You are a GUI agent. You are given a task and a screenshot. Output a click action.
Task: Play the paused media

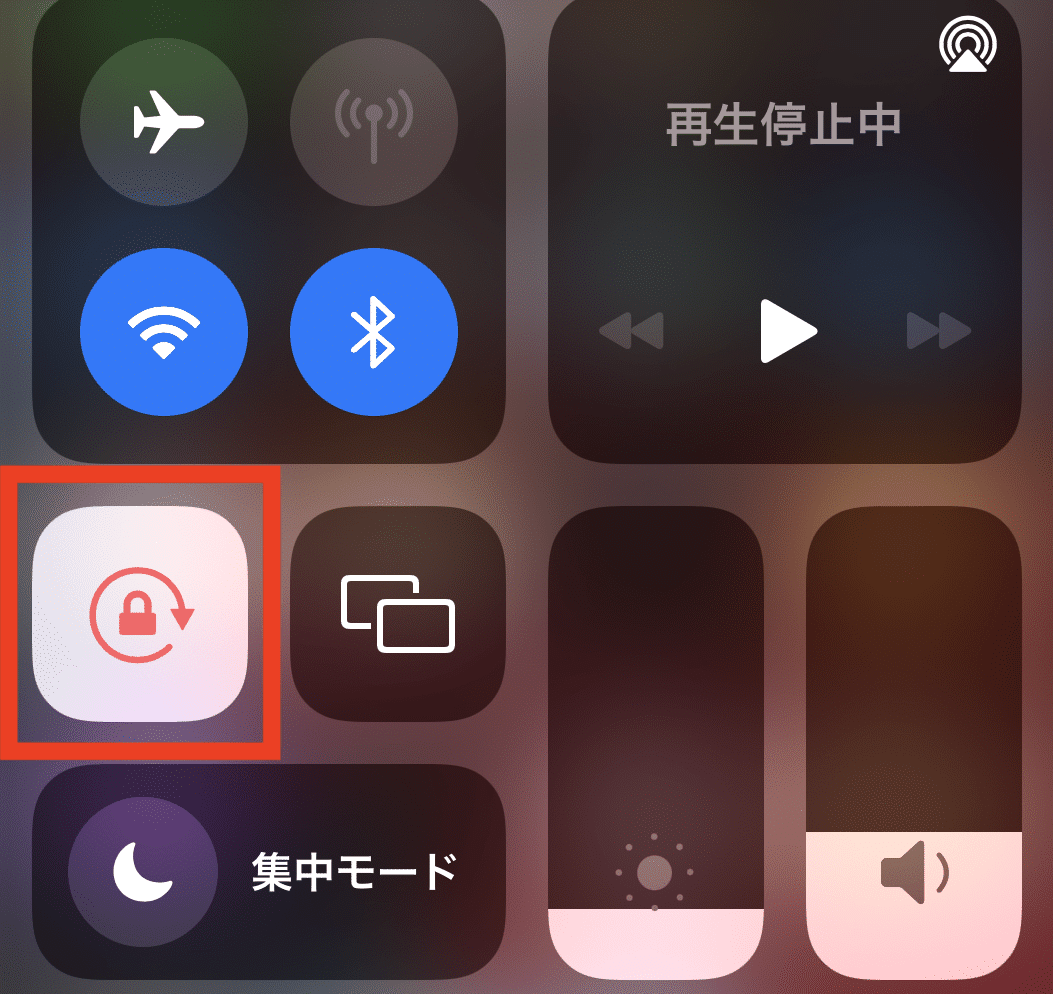click(x=787, y=330)
